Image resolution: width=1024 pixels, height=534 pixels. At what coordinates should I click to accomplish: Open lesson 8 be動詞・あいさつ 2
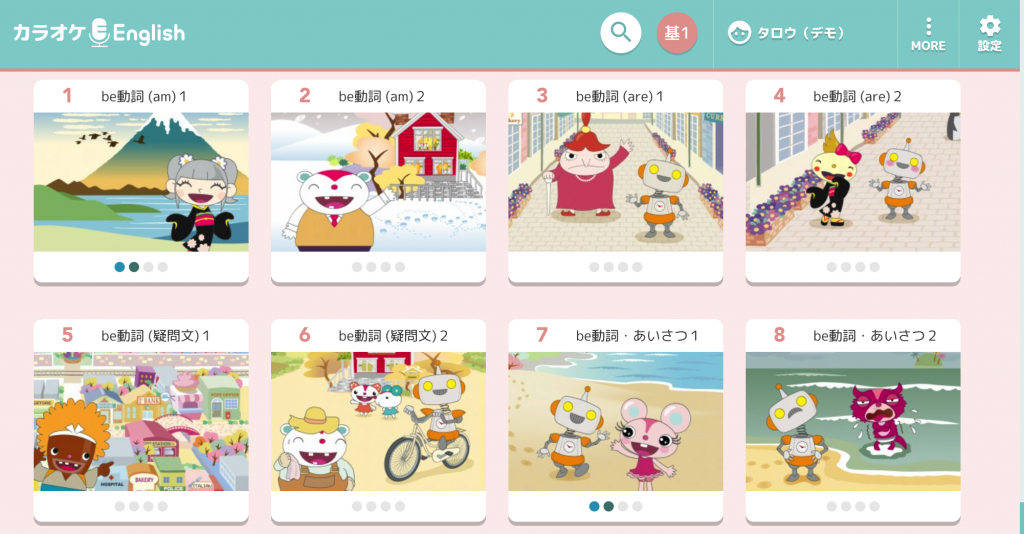(852, 420)
